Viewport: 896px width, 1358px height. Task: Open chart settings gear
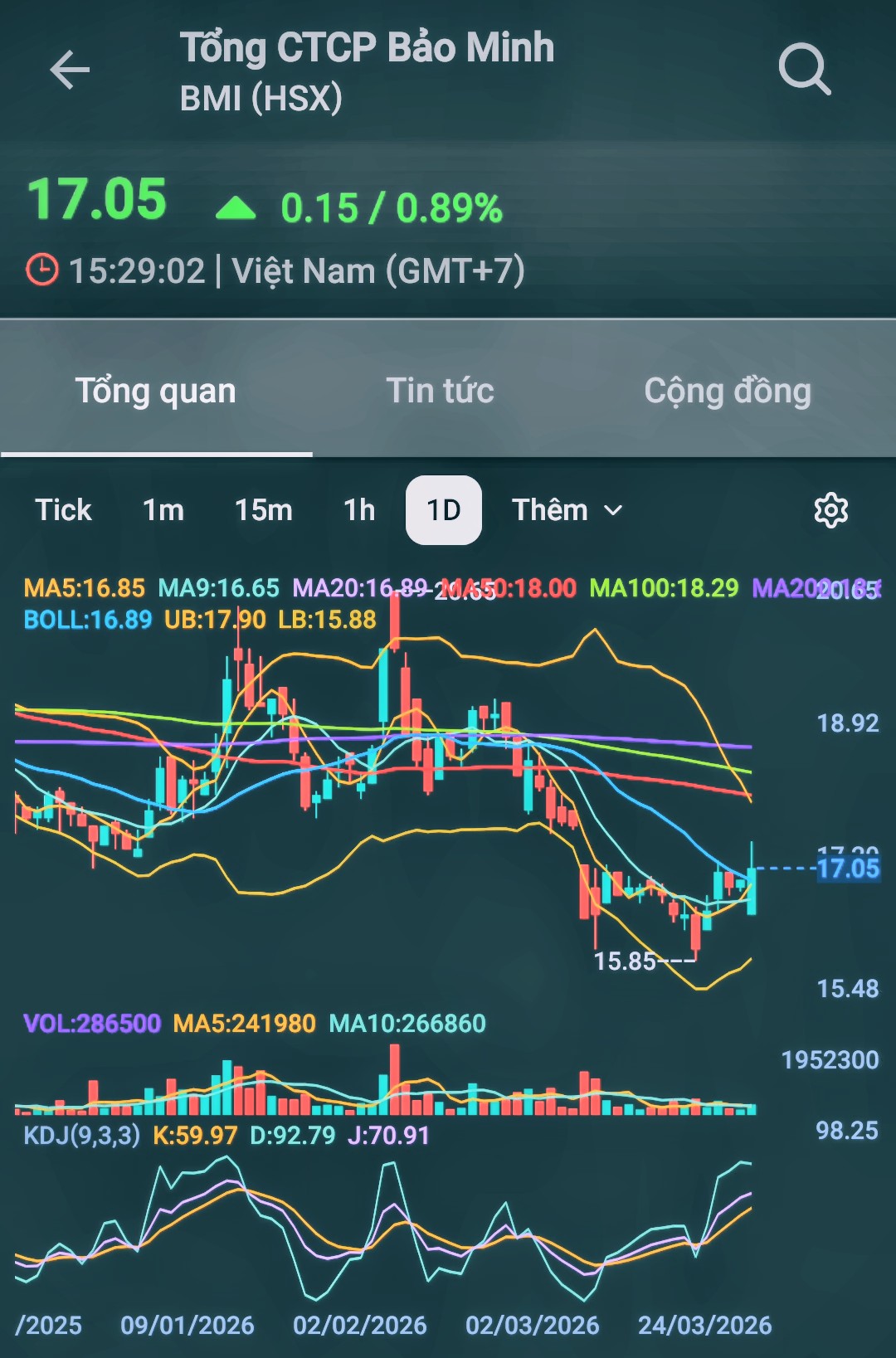(x=830, y=510)
